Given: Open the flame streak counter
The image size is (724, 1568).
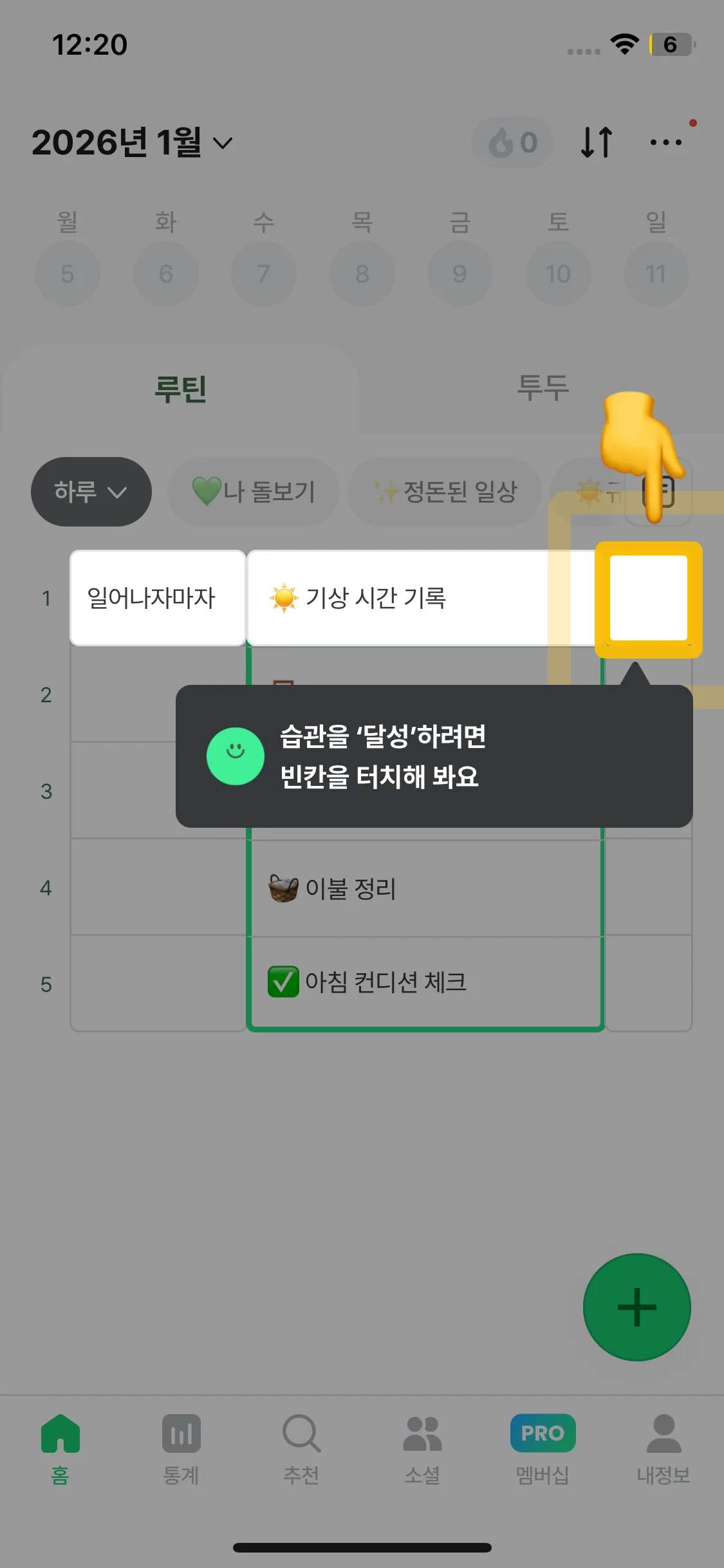Looking at the screenshot, I should 513,142.
